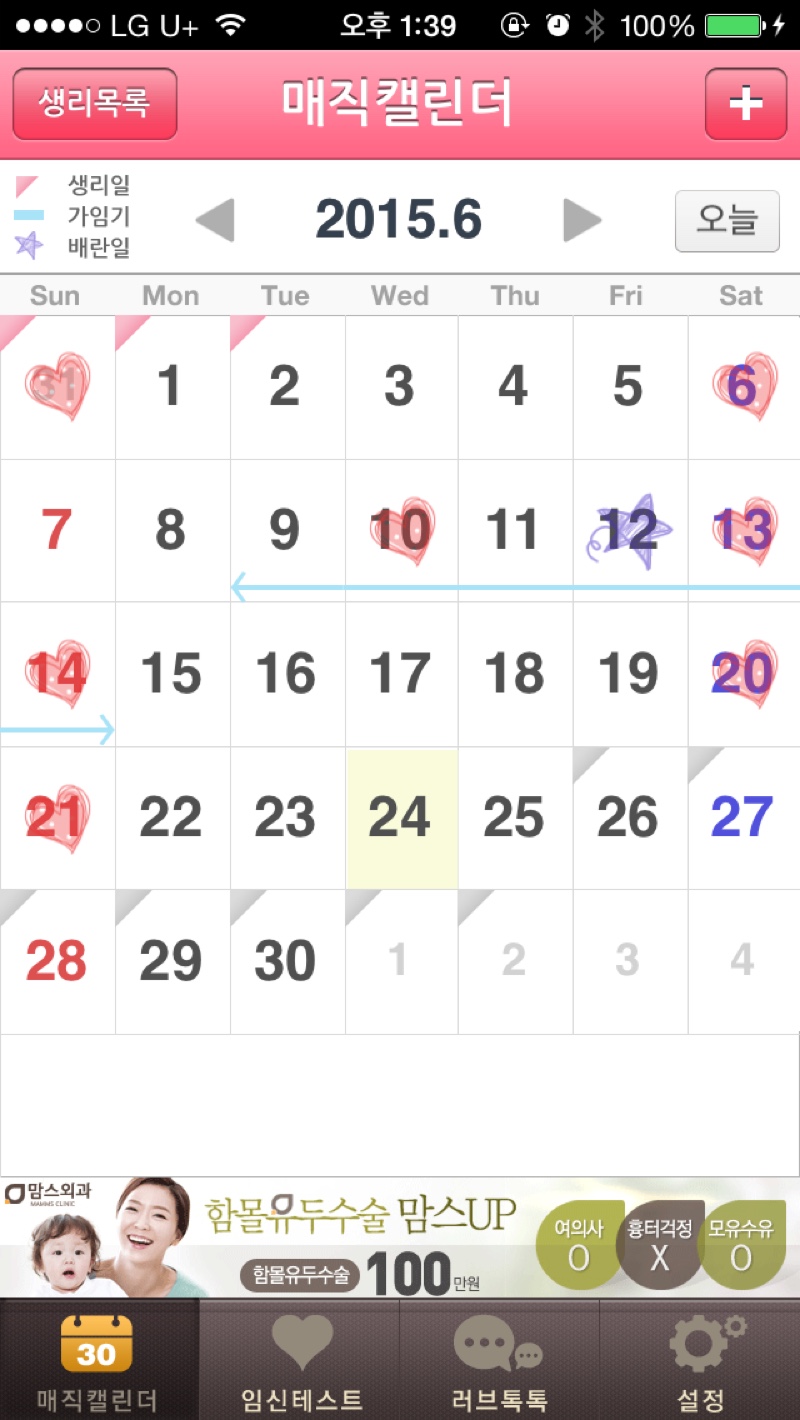Go to the previous month
This screenshot has height=1420, width=800.
(215, 220)
